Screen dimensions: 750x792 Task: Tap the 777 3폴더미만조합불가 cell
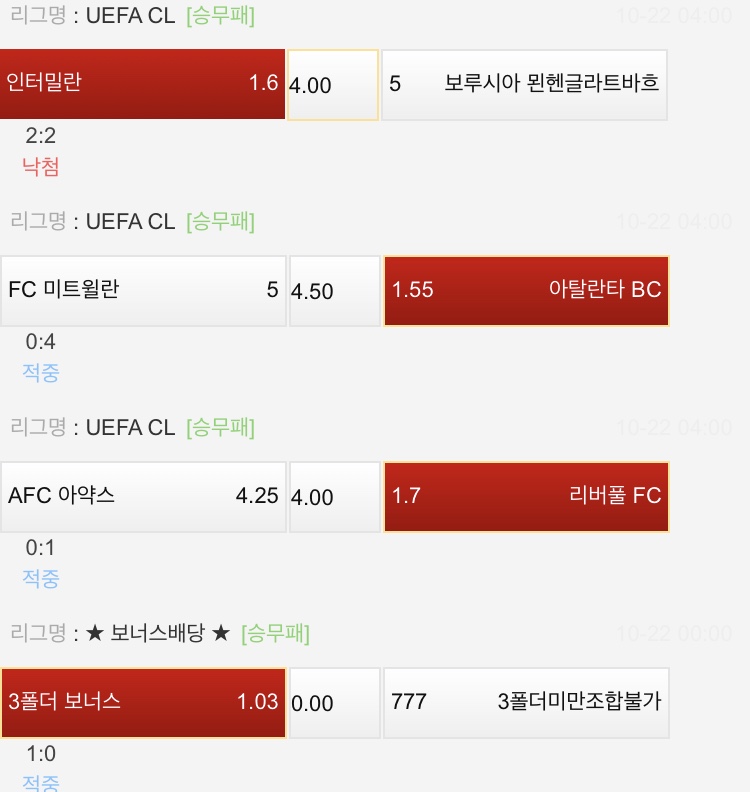point(526,703)
